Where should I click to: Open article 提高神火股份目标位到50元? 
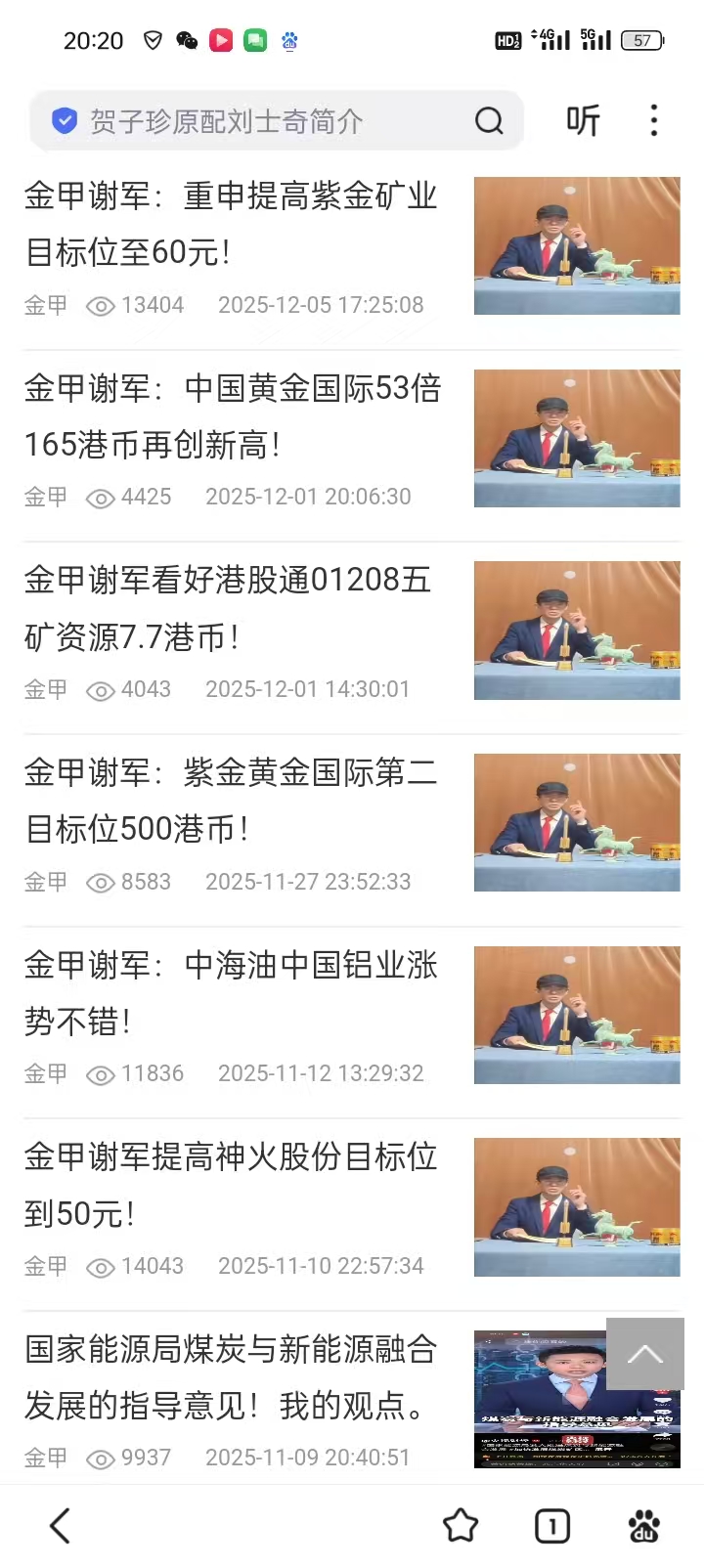click(x=231, y=1185)
